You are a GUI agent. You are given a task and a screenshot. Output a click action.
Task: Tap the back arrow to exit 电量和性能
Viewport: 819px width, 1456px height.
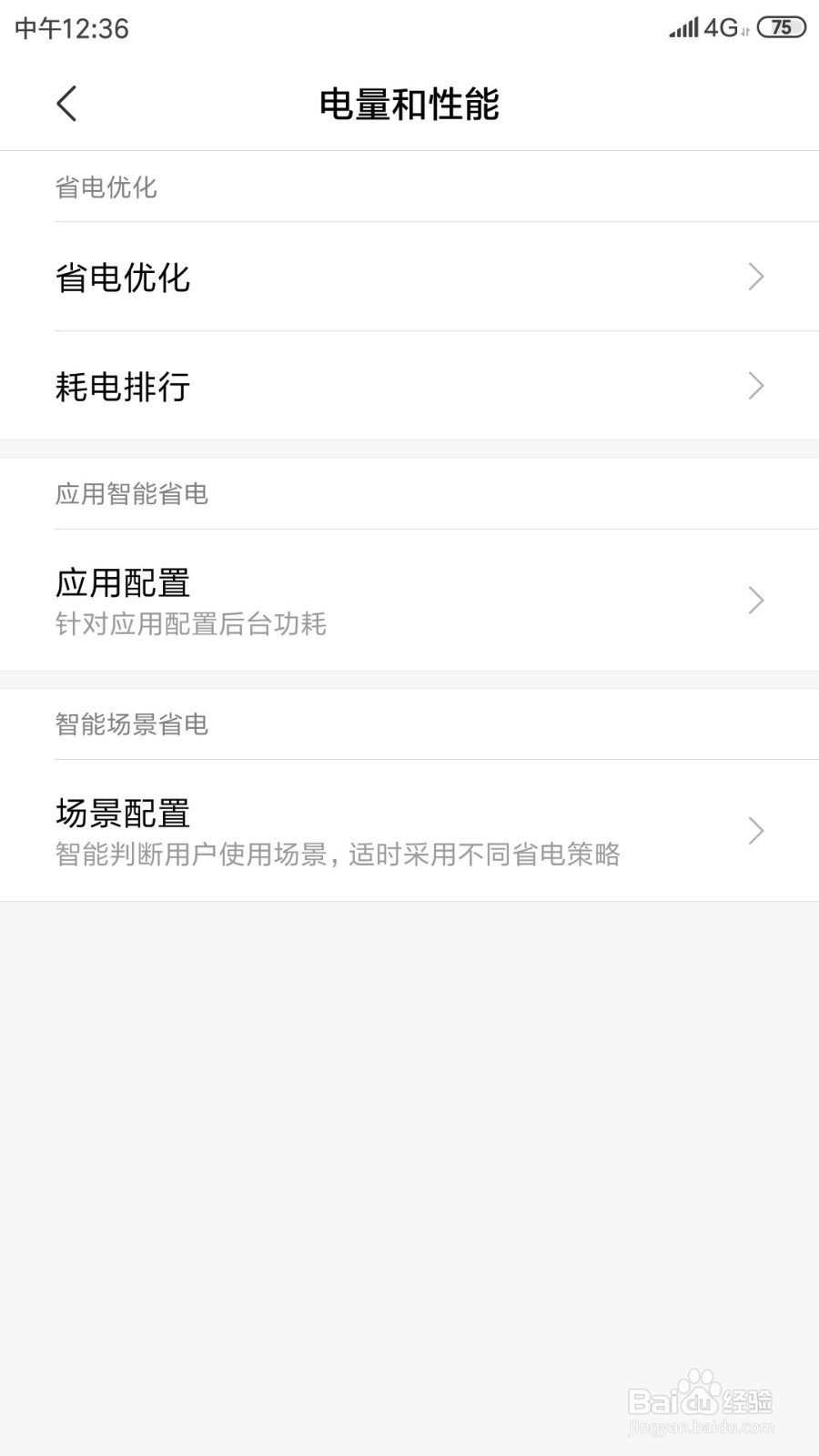click(66, 104)
